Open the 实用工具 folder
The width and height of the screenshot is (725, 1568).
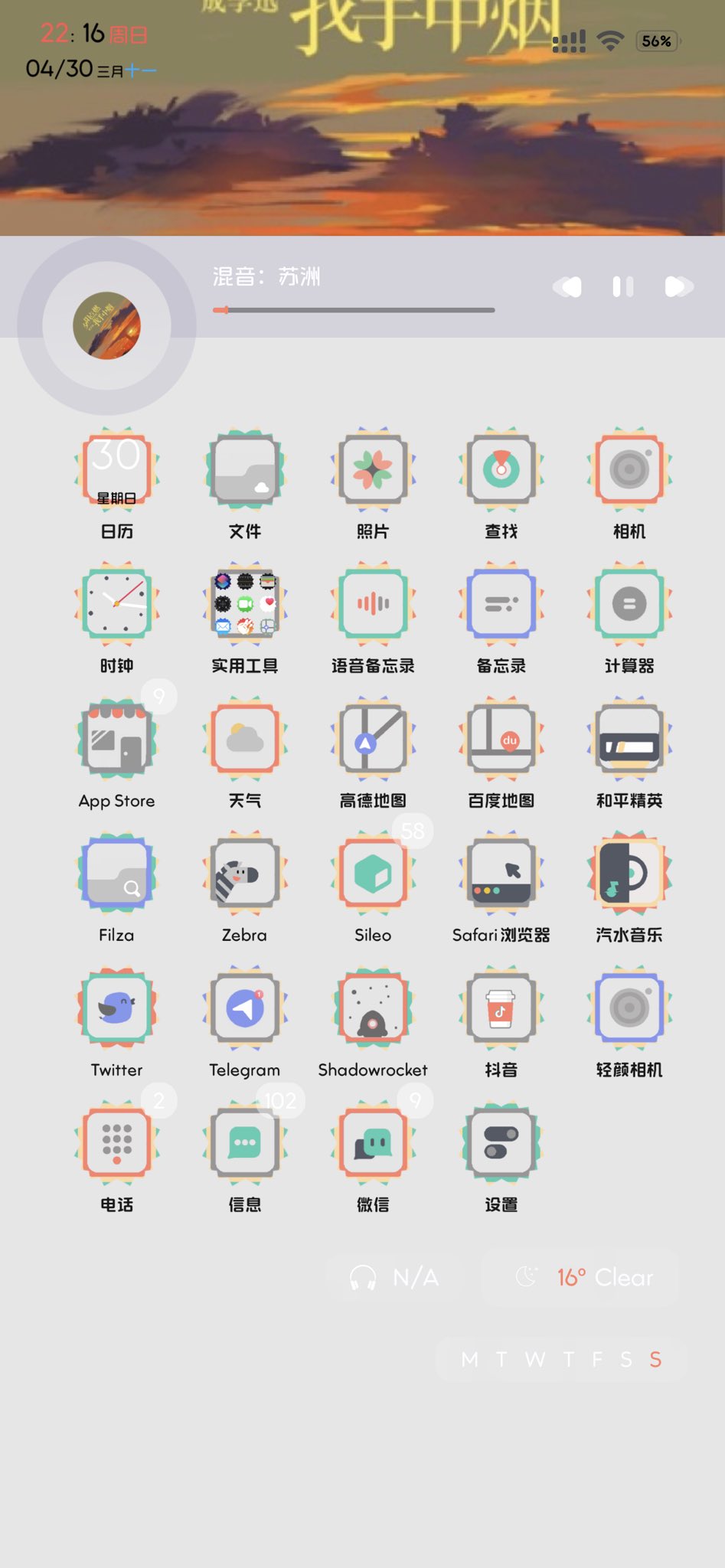click(x=245, y=604)
